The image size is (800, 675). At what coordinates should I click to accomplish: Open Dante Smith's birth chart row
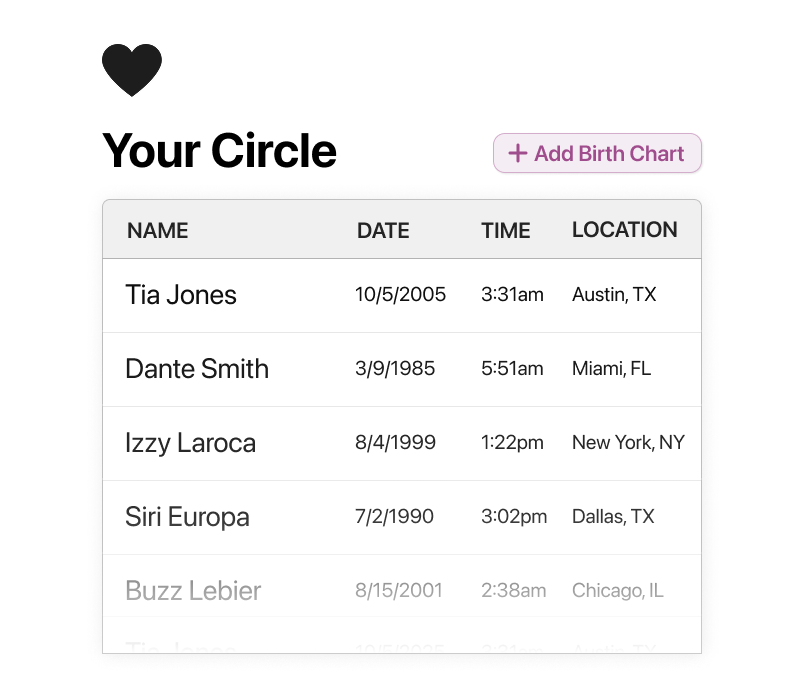point(197,369)
